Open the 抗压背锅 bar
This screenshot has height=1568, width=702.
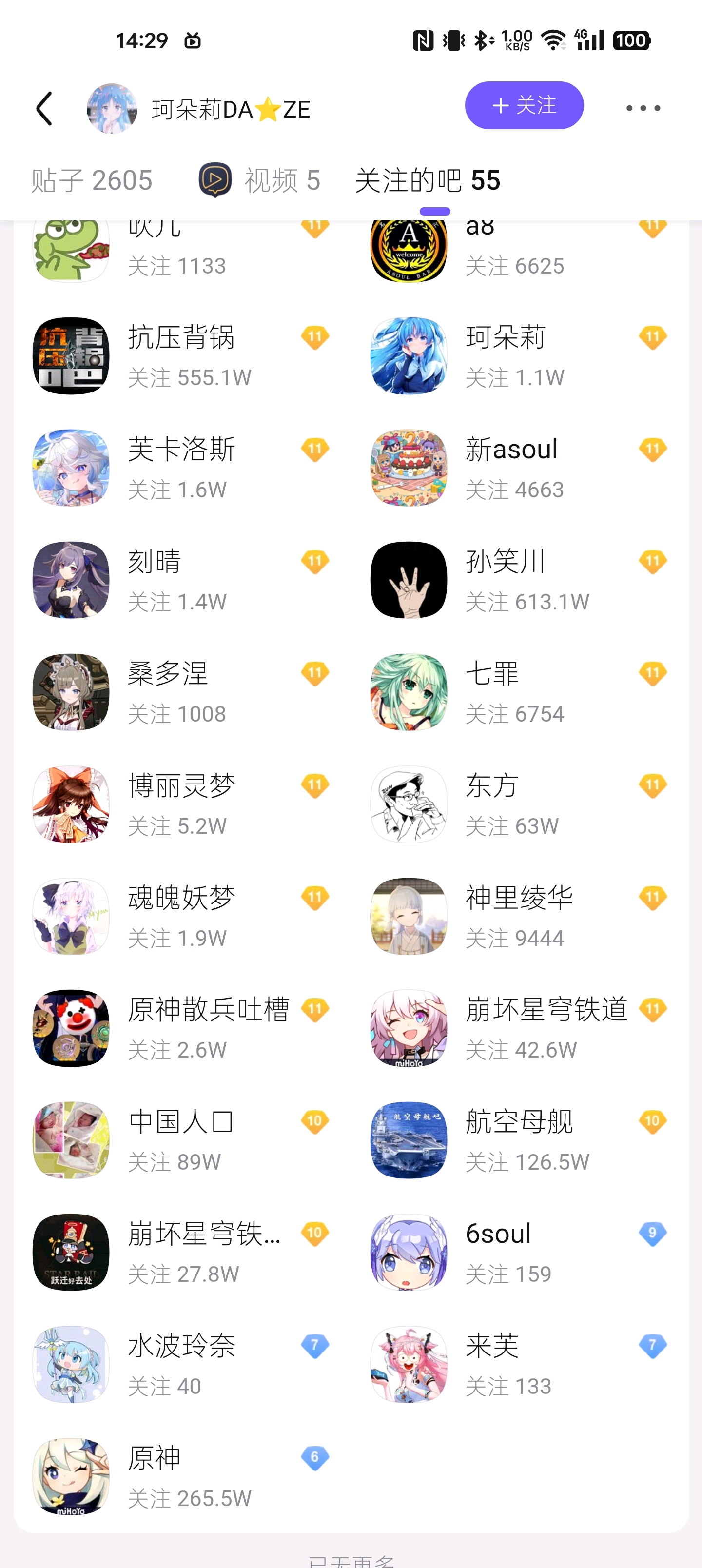[x=181, y=355]
